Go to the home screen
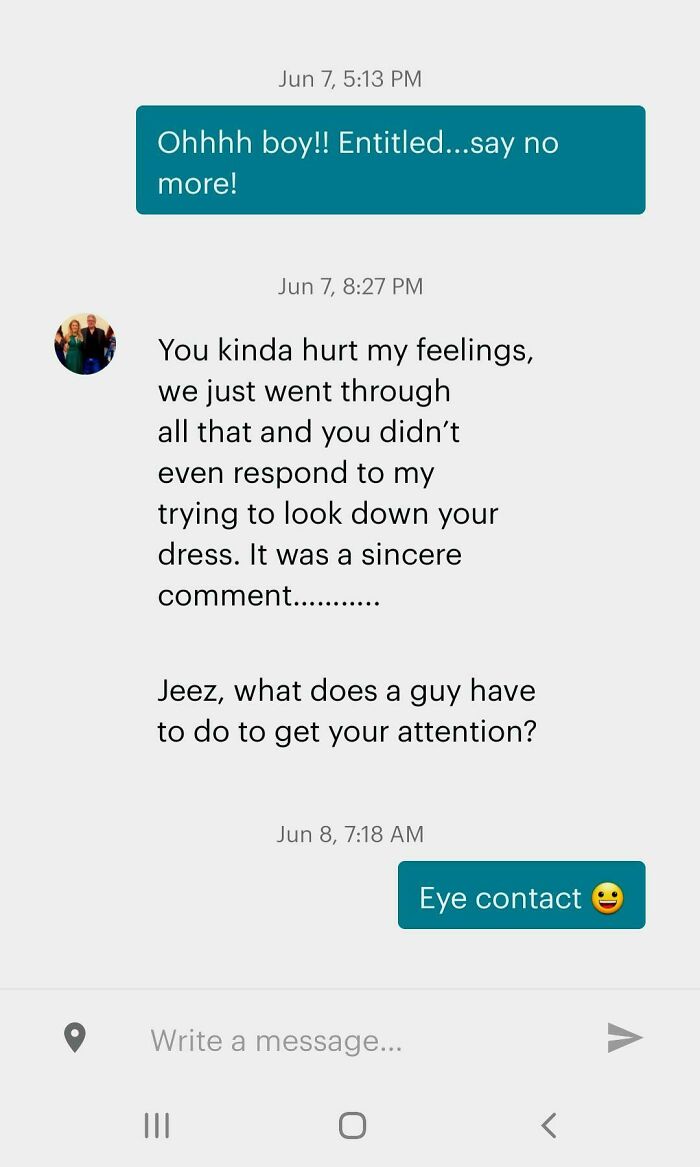 (x=352, y=1125)
